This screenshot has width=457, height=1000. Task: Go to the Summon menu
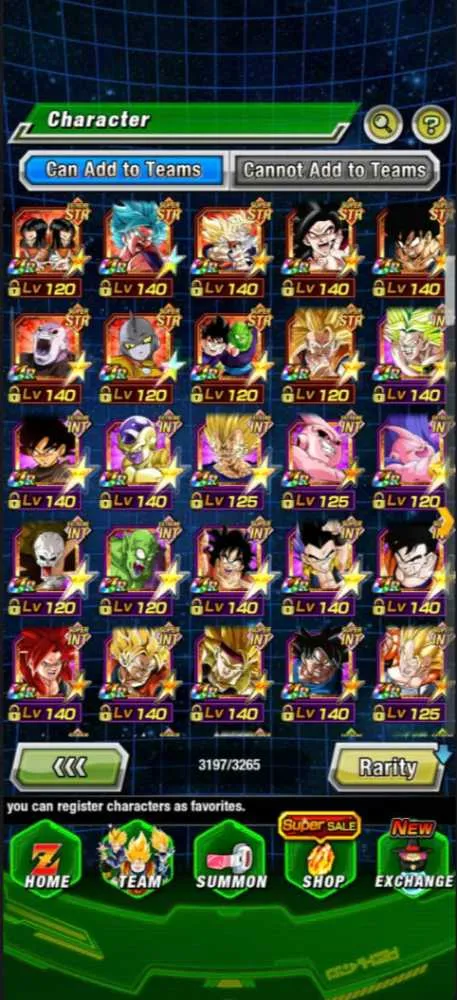tap(231, 860)
